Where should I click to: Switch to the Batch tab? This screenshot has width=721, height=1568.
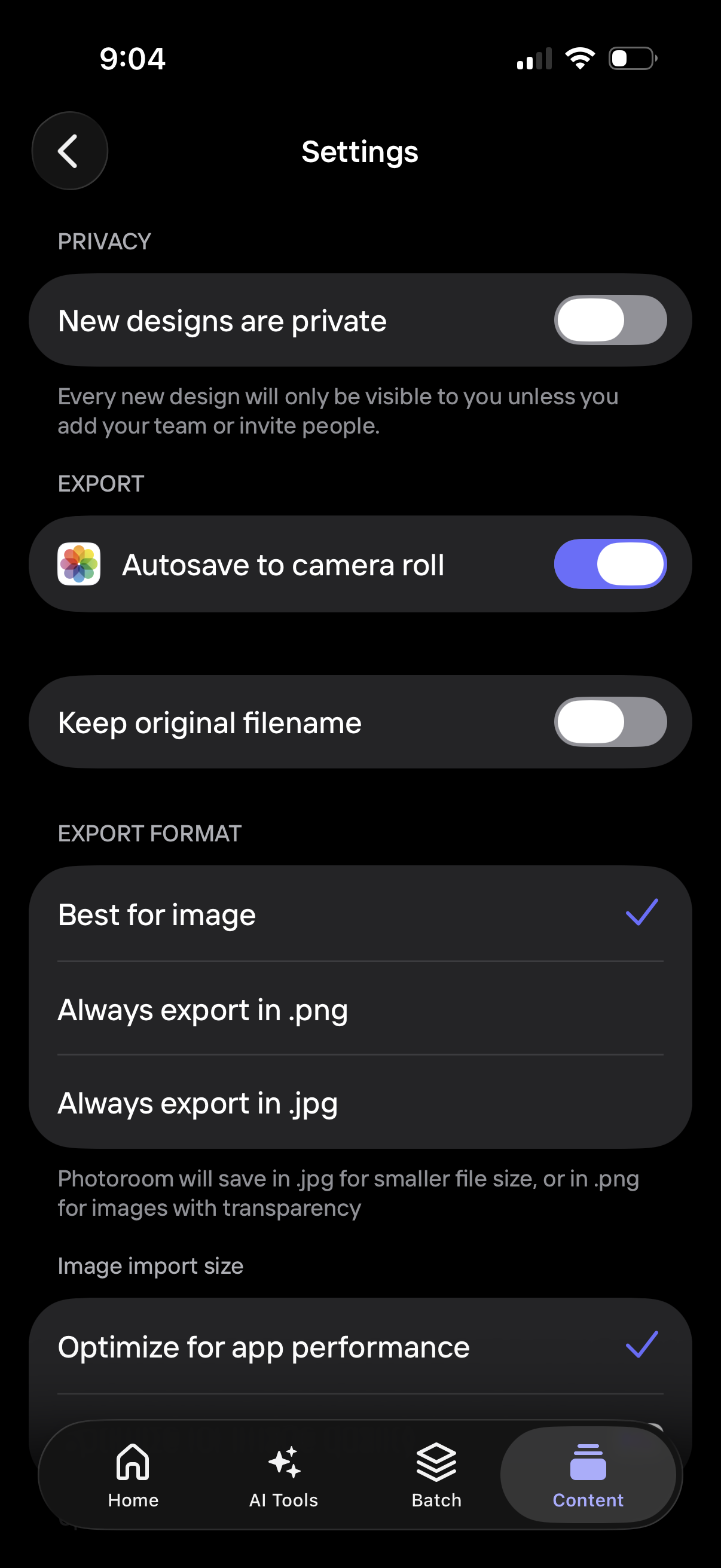click(x=436, y=1474)
